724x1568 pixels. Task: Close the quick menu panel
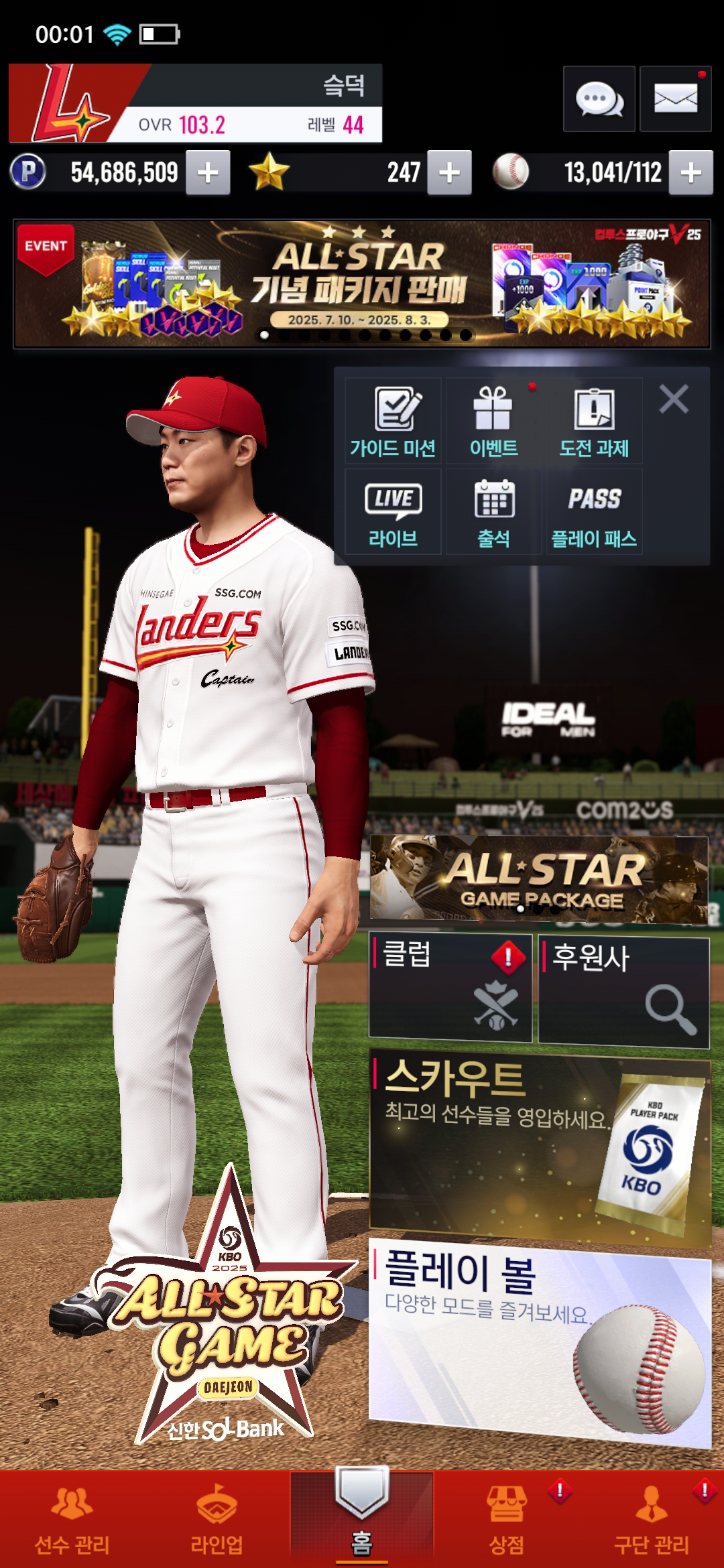point(674,399)
